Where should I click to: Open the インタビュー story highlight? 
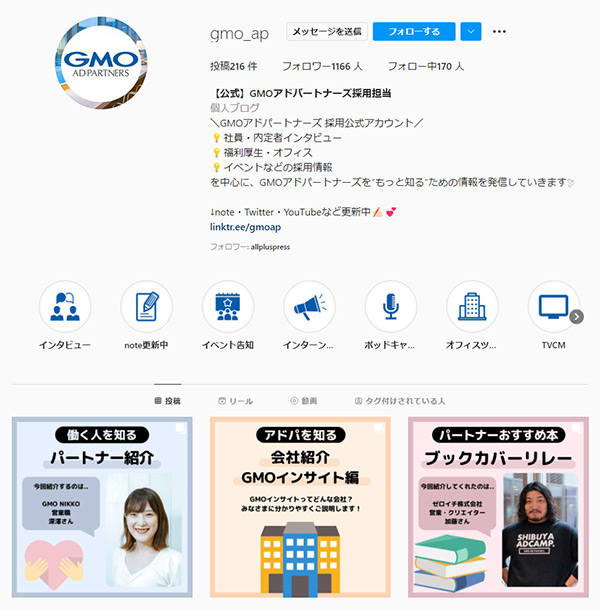[65, 306]
